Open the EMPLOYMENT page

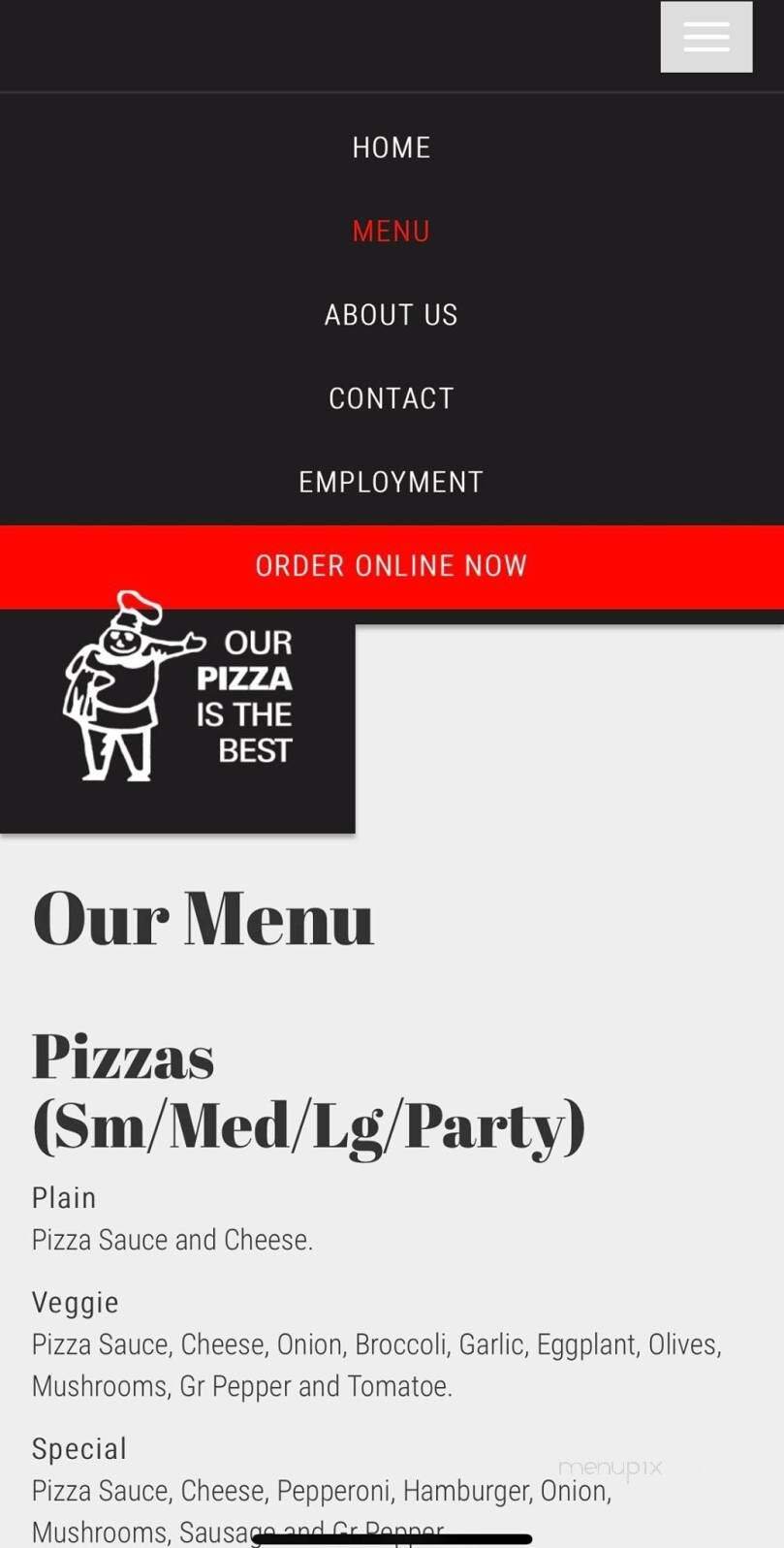(391, 481)
